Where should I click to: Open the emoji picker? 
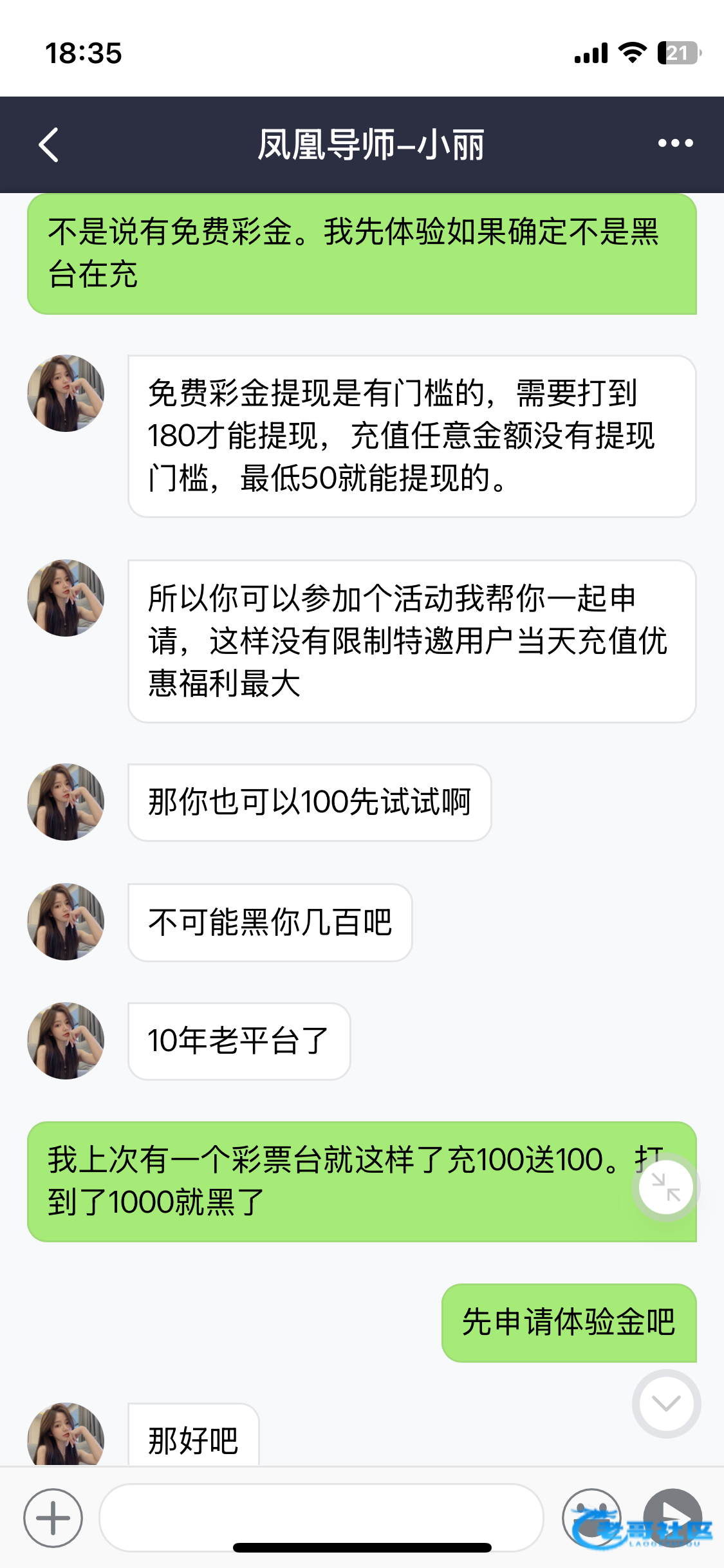[591, 1517]
